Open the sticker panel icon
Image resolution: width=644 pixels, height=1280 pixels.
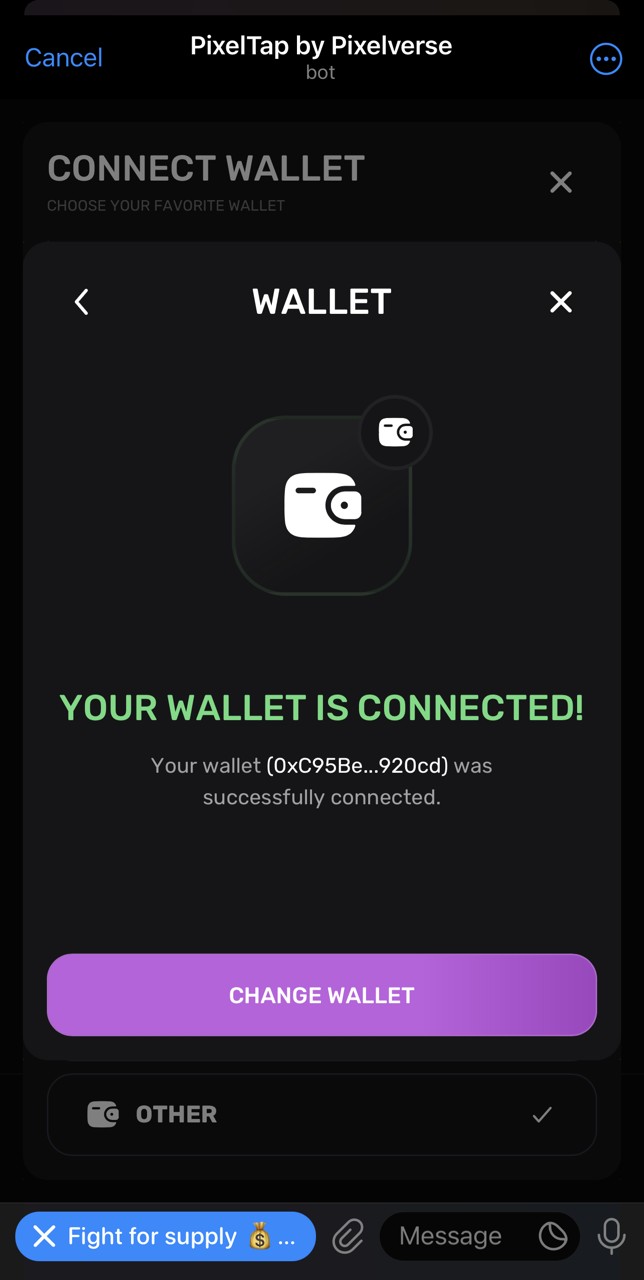pyautogui.click(x=553, y=1237)
